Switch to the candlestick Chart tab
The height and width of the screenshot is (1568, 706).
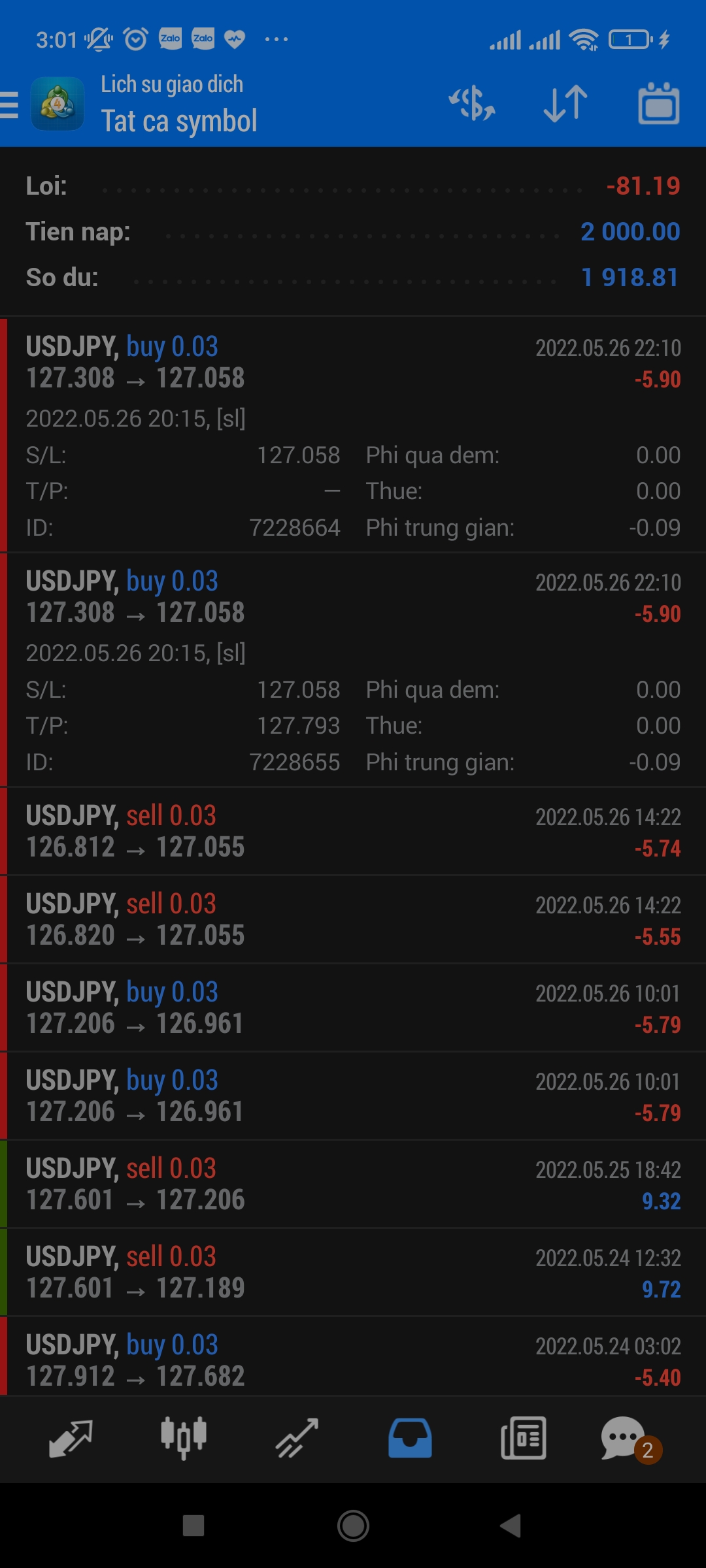tap(184, 1438)
